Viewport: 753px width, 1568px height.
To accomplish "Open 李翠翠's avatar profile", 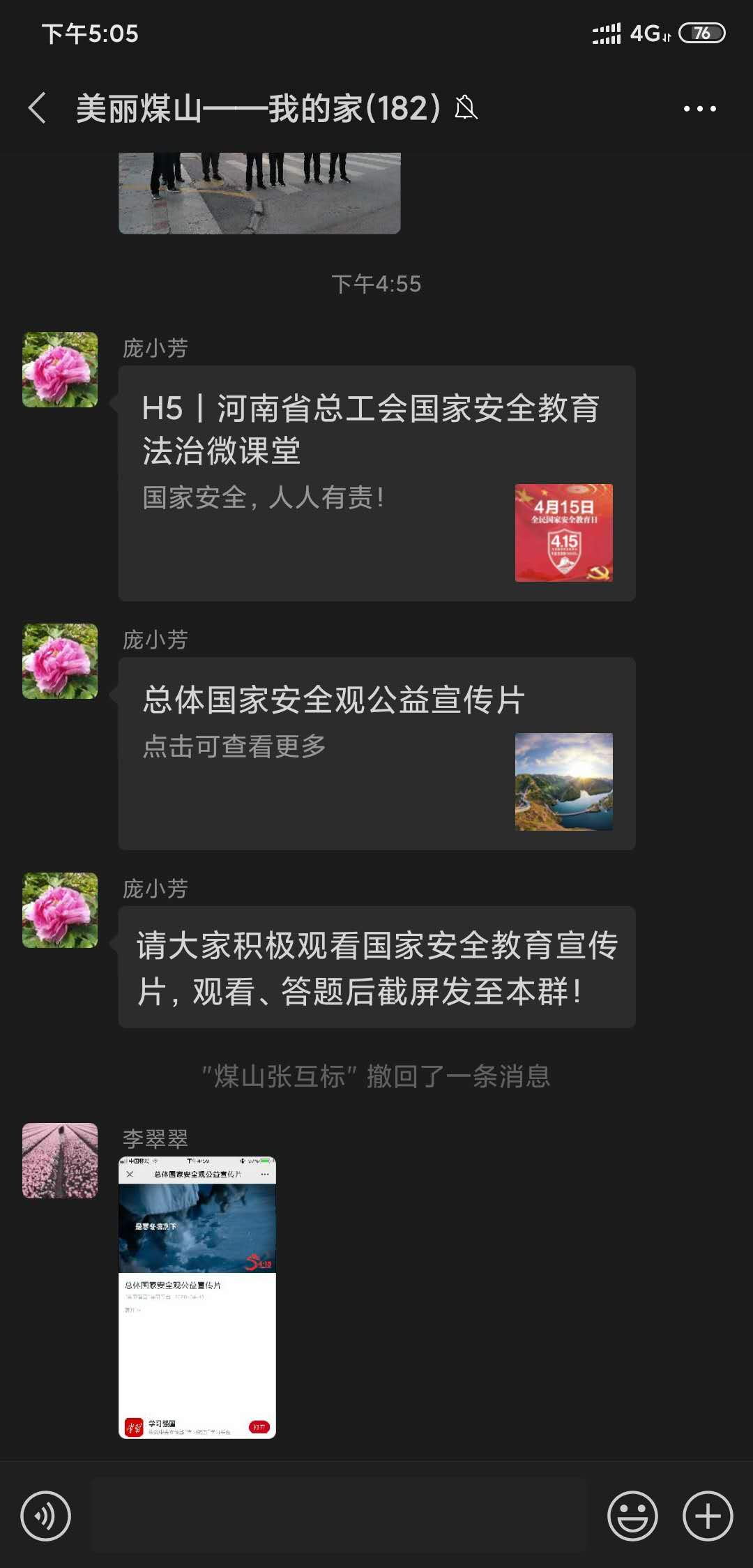I will click(x=60, y=1161).
